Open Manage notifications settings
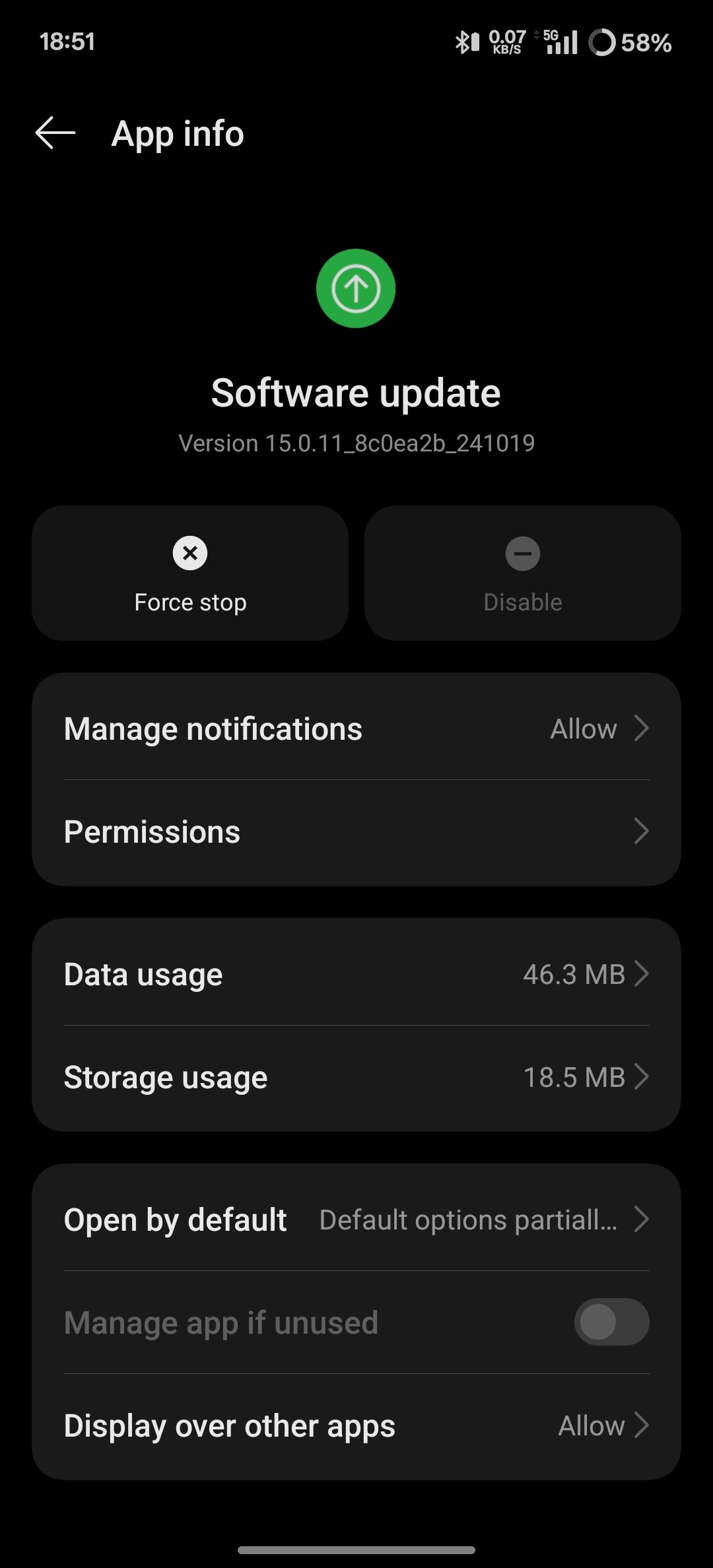The width and height of the screenshot is (713, 1568). click(x=356, y=729)
